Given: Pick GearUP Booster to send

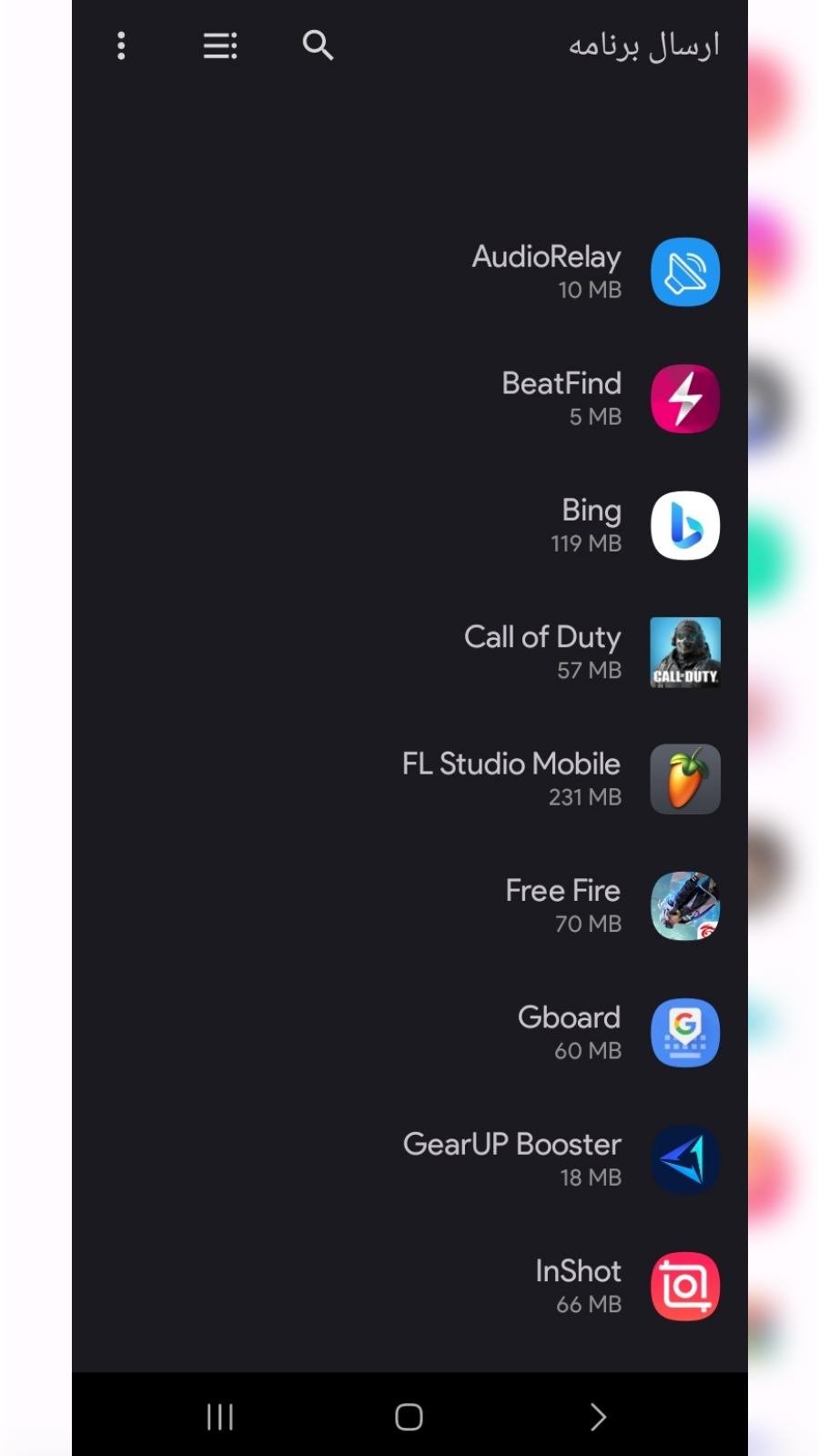Looking at the screenshot, I should pos(591,1159).
